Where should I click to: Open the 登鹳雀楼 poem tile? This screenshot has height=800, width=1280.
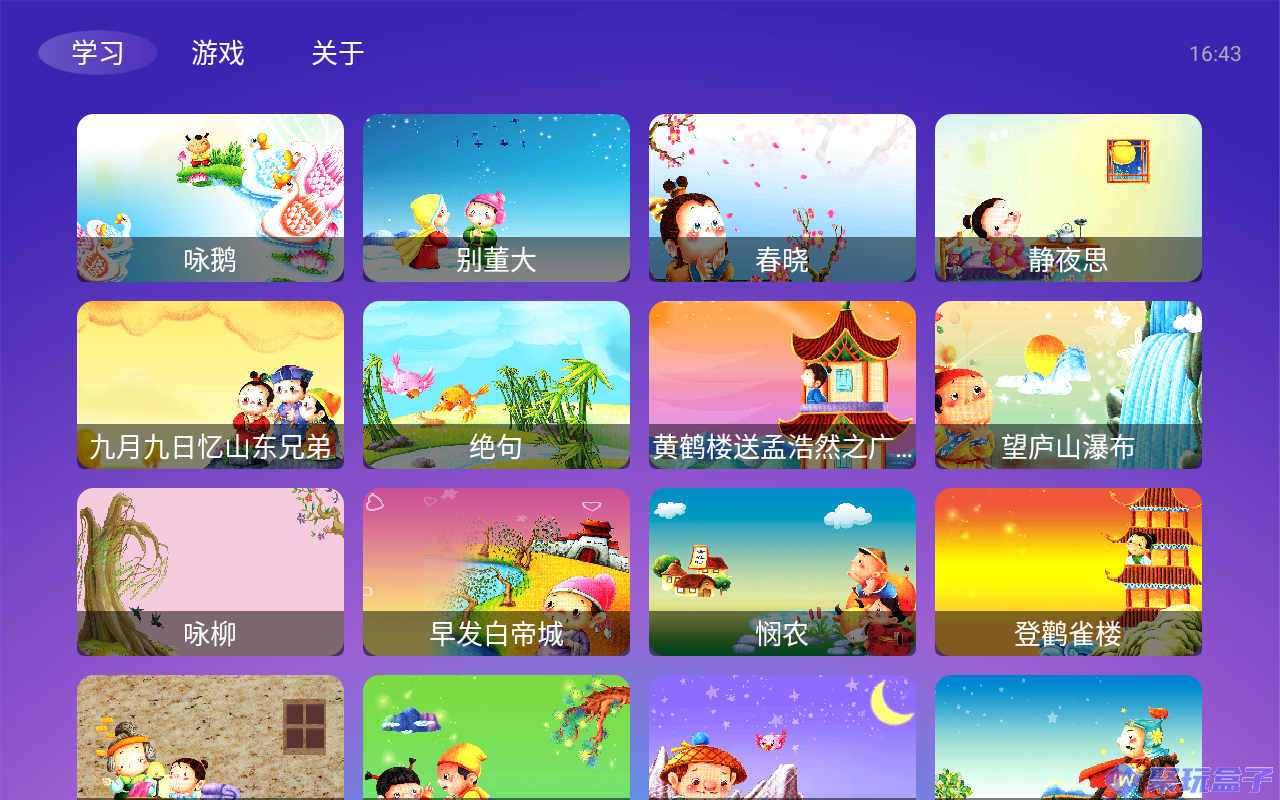[x=1068, y=571]
